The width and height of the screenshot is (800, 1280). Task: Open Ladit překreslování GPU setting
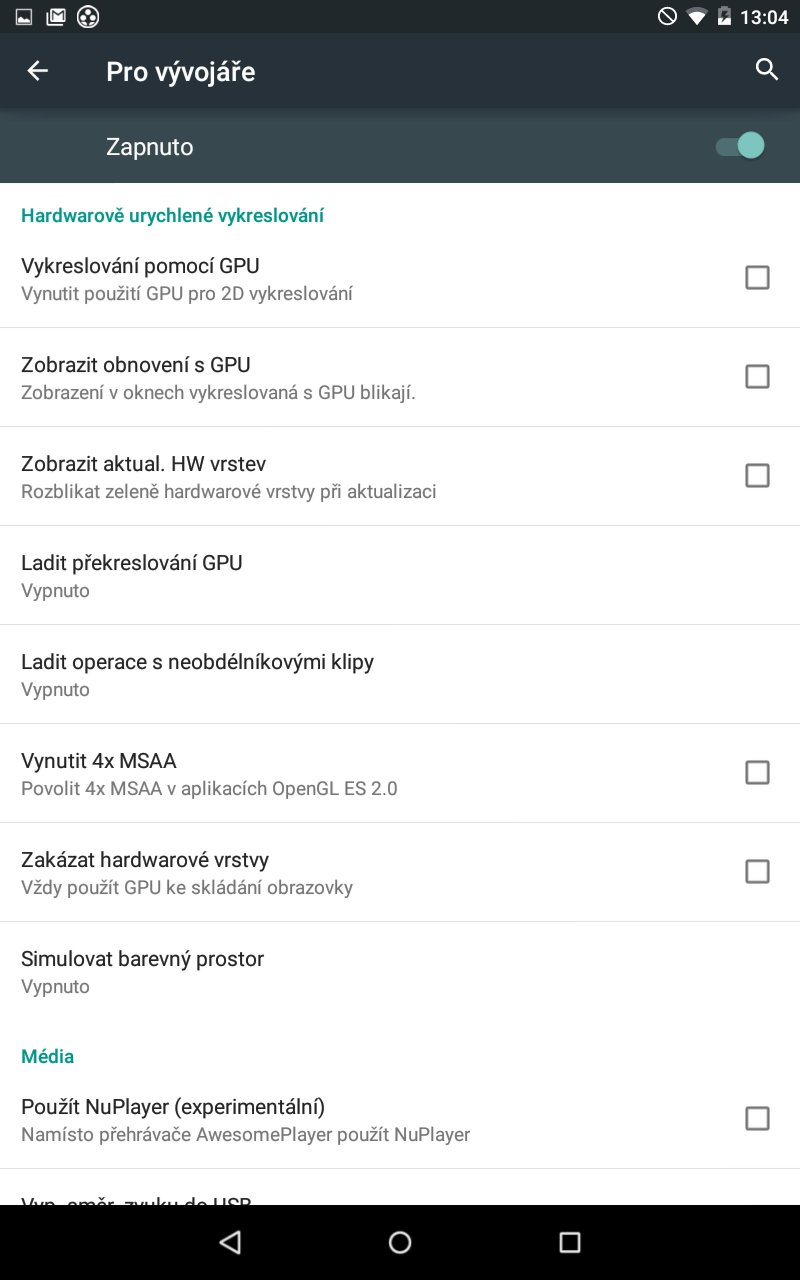400,575
